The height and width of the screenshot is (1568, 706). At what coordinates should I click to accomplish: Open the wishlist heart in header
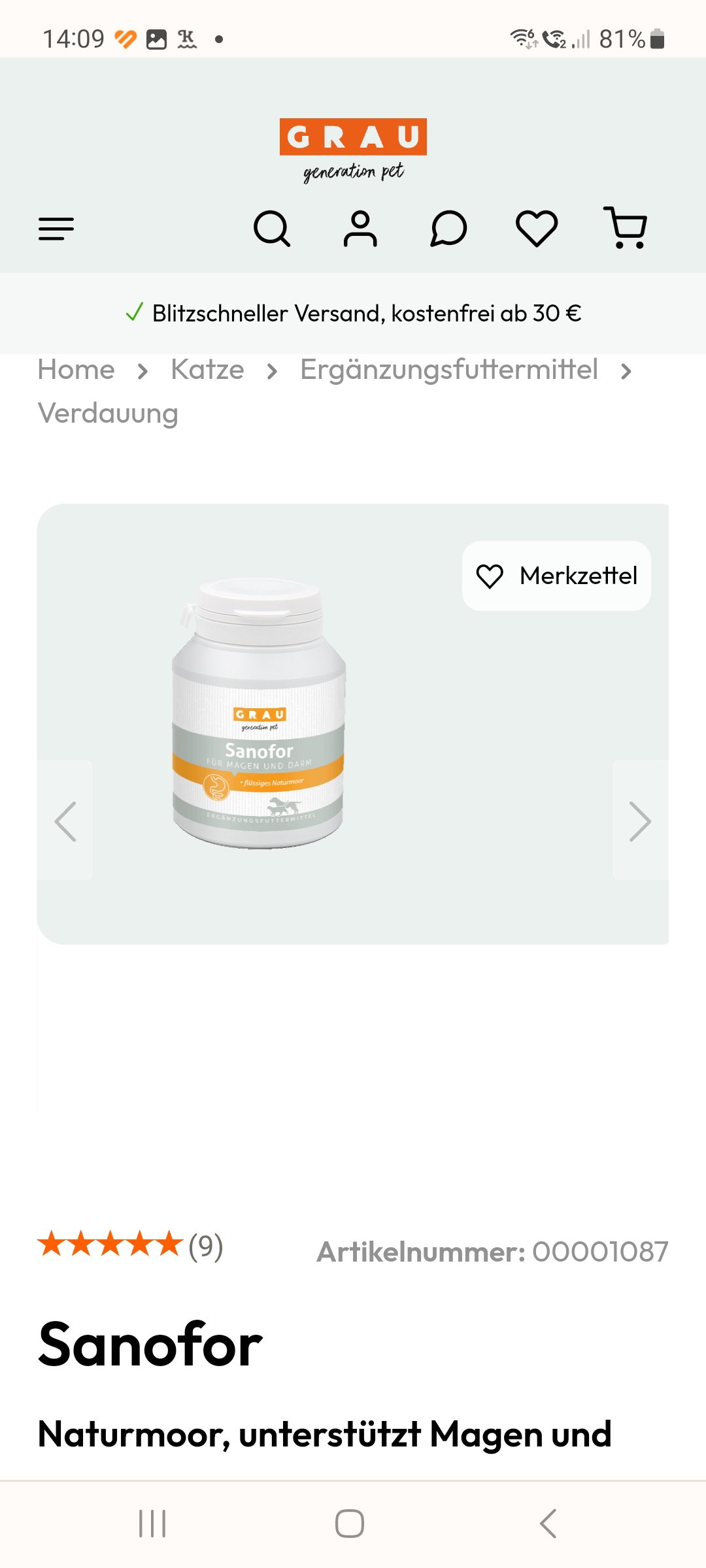537,229
